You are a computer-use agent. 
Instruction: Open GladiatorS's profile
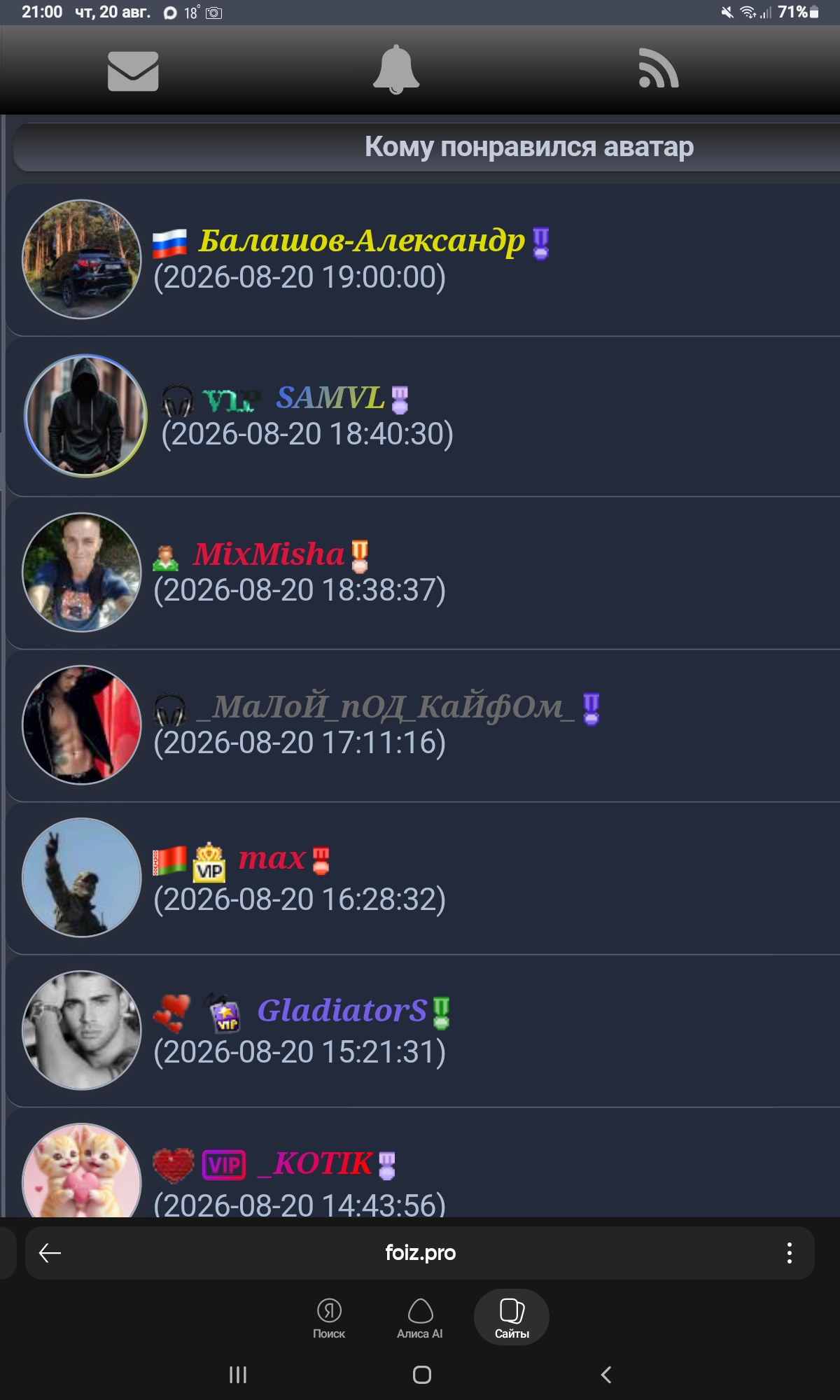click(x=342, y=1010)
